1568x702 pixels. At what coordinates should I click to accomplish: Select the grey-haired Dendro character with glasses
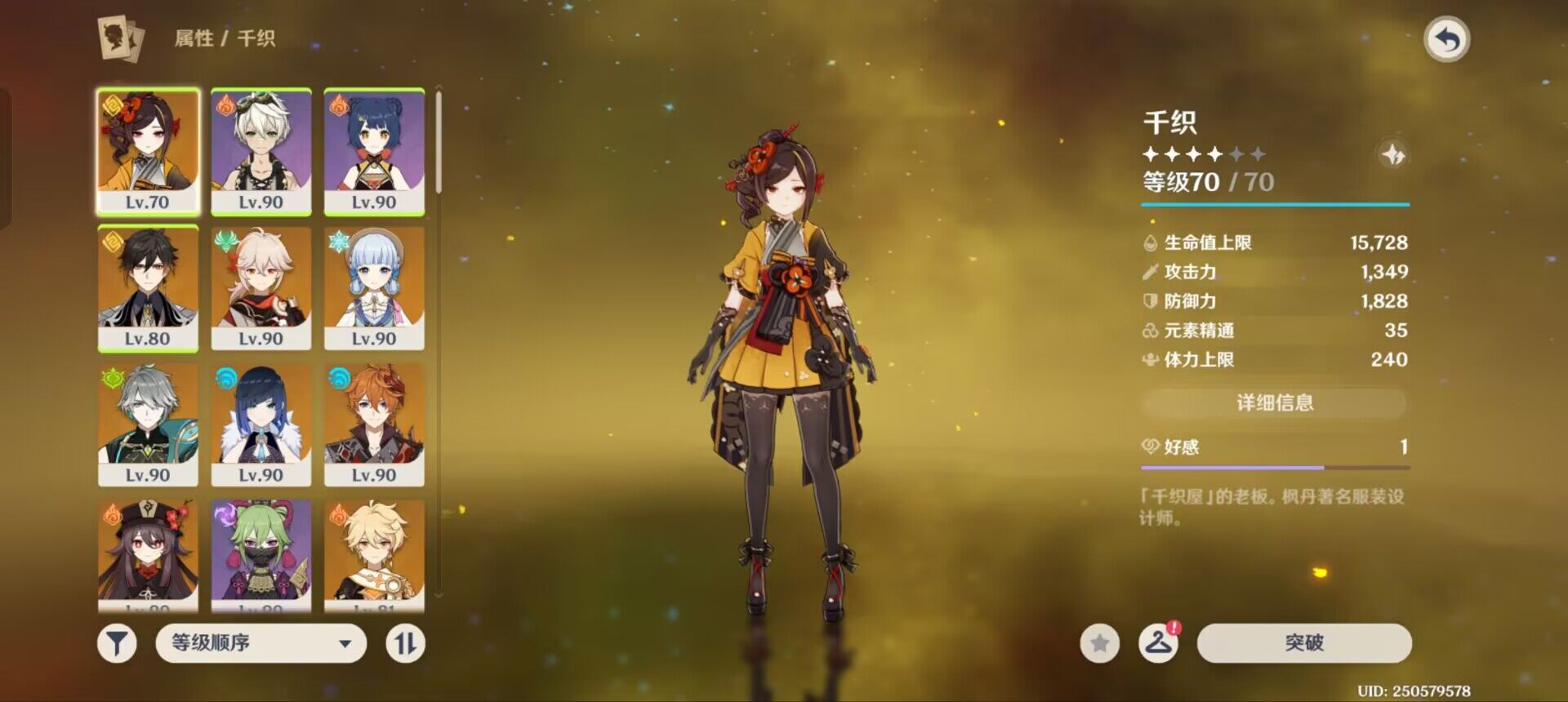coord(148,425)
